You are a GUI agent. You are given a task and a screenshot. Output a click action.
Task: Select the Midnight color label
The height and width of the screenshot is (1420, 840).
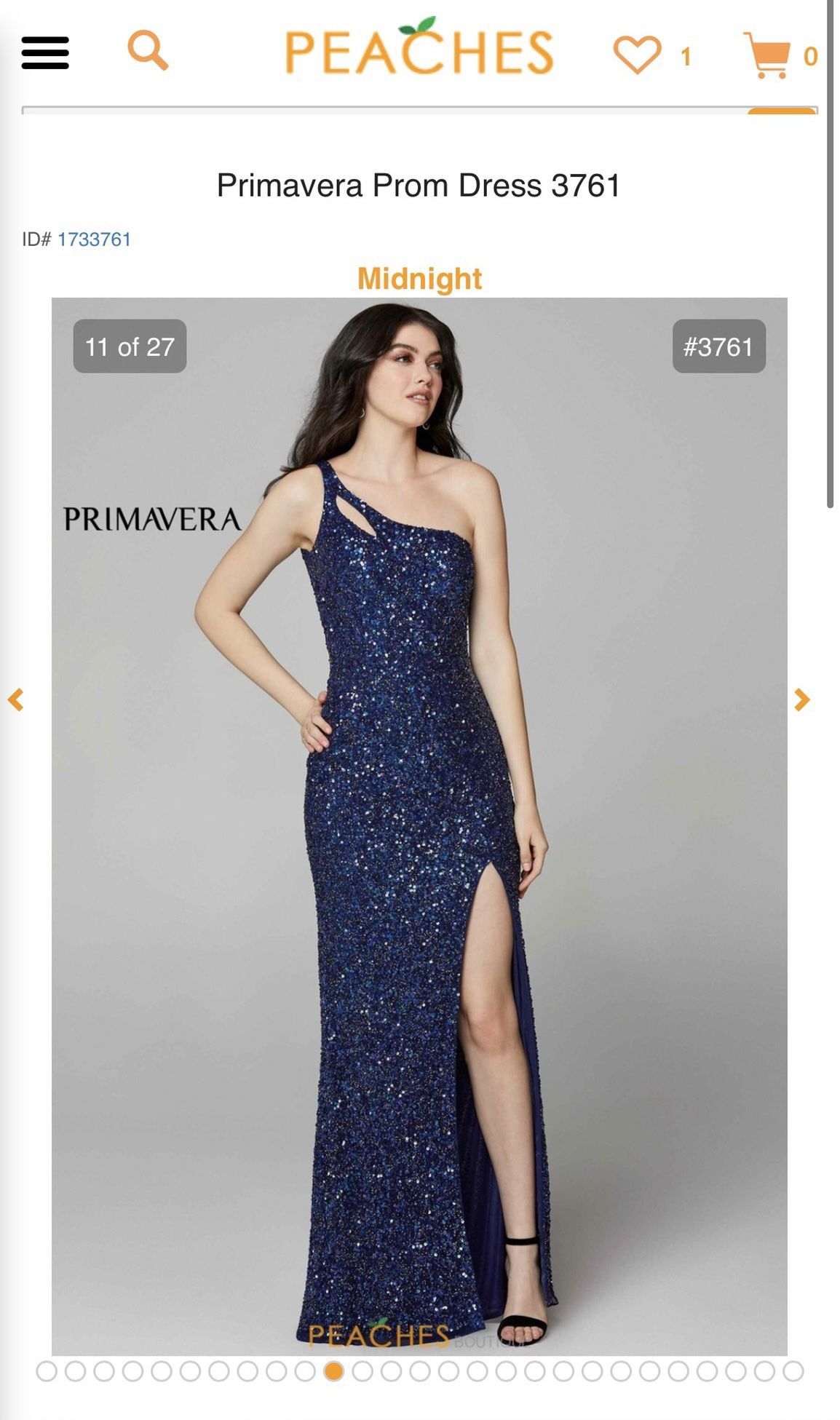[419, 279]
